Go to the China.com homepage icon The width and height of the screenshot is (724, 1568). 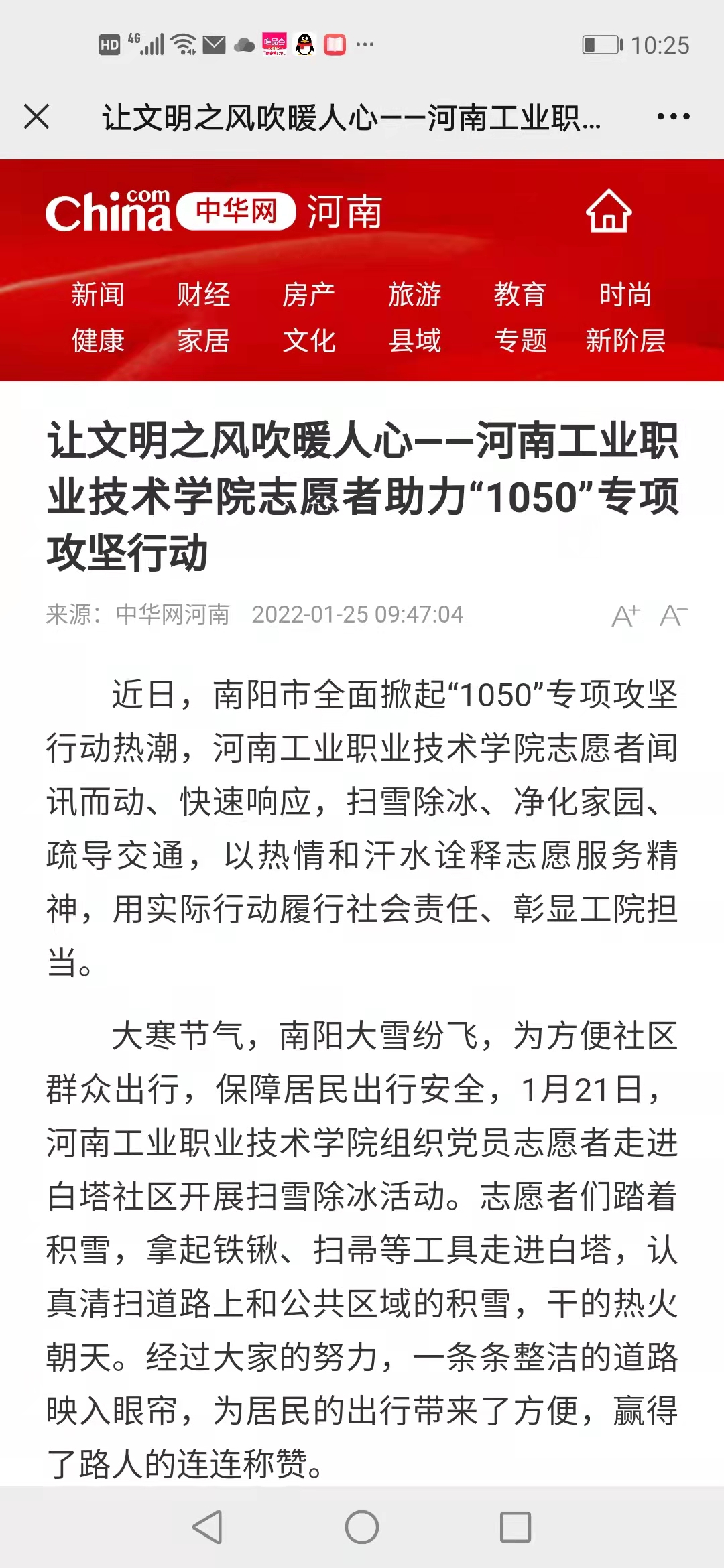609,211
